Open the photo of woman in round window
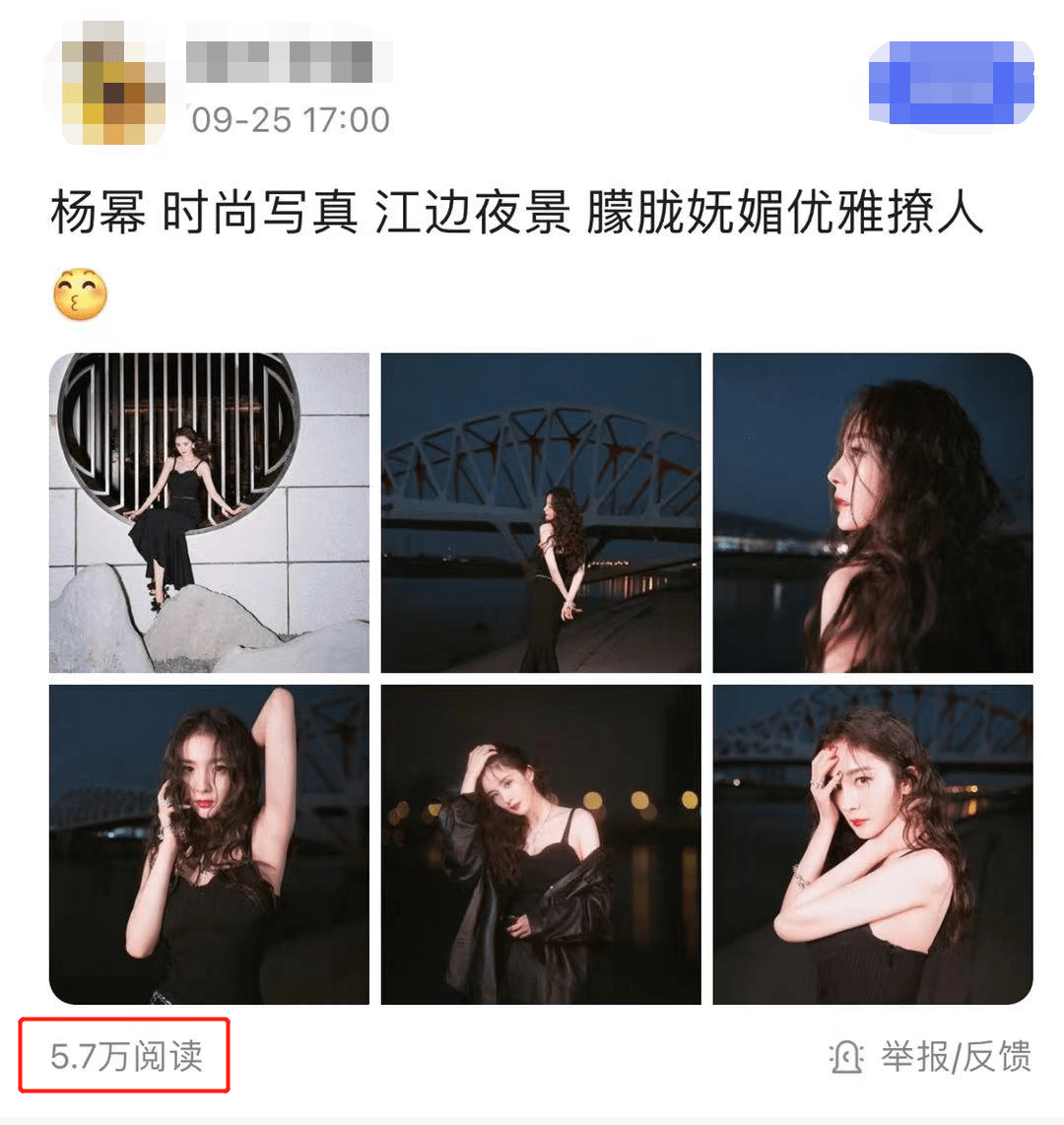Image resolution: width=1064 pixels, height=1125 pixels. [x=209, y=512]
